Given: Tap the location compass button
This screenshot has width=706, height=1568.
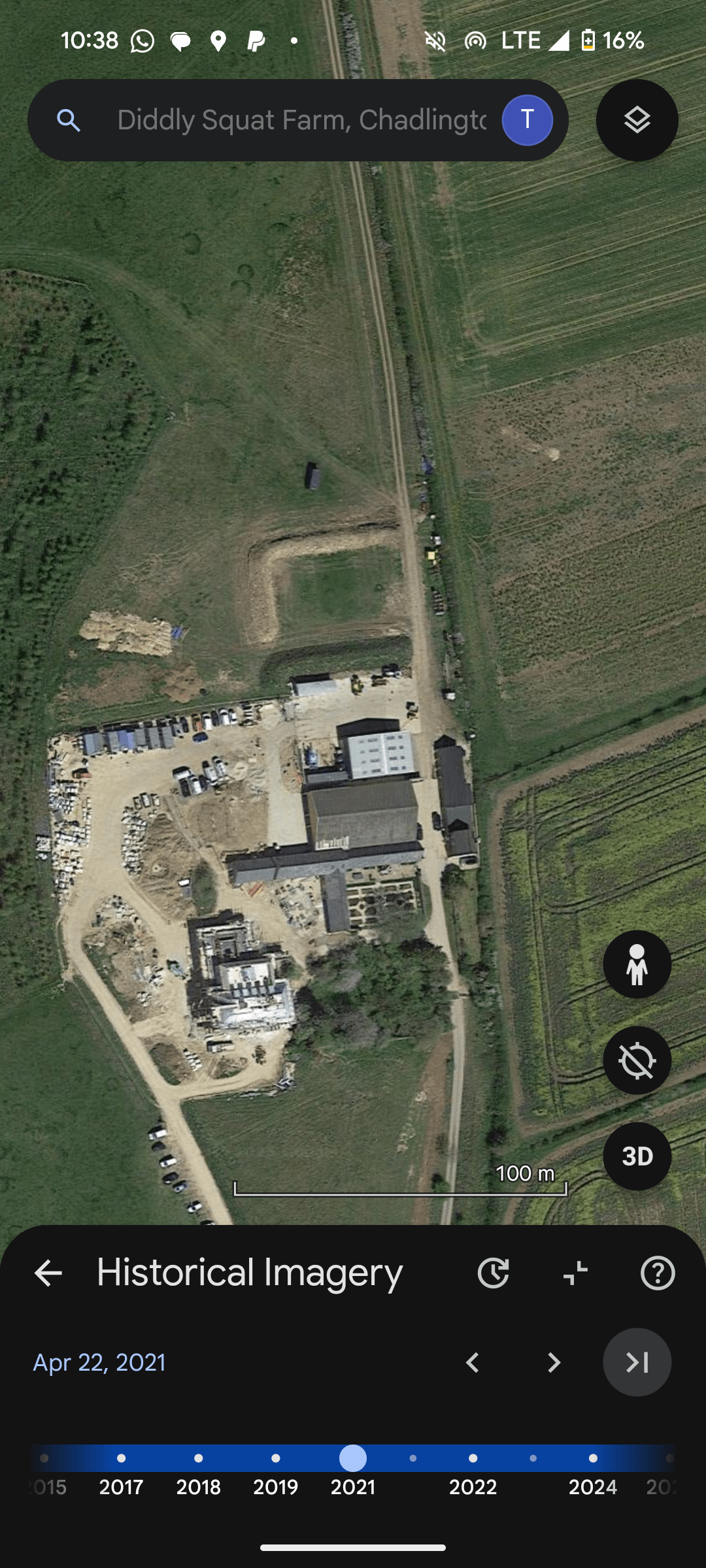Looking at the screenshot, I should pyautogui.click(x=637, y=1060).
